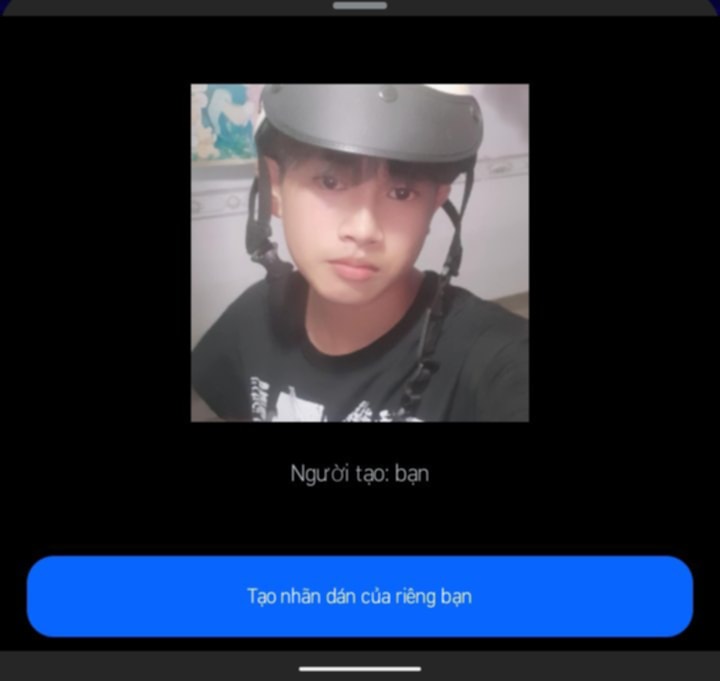Tap the "Tạo nhãn dán của riêng bạn" button
This screenshot has width=720, height=681.
[x=359, y=597]
